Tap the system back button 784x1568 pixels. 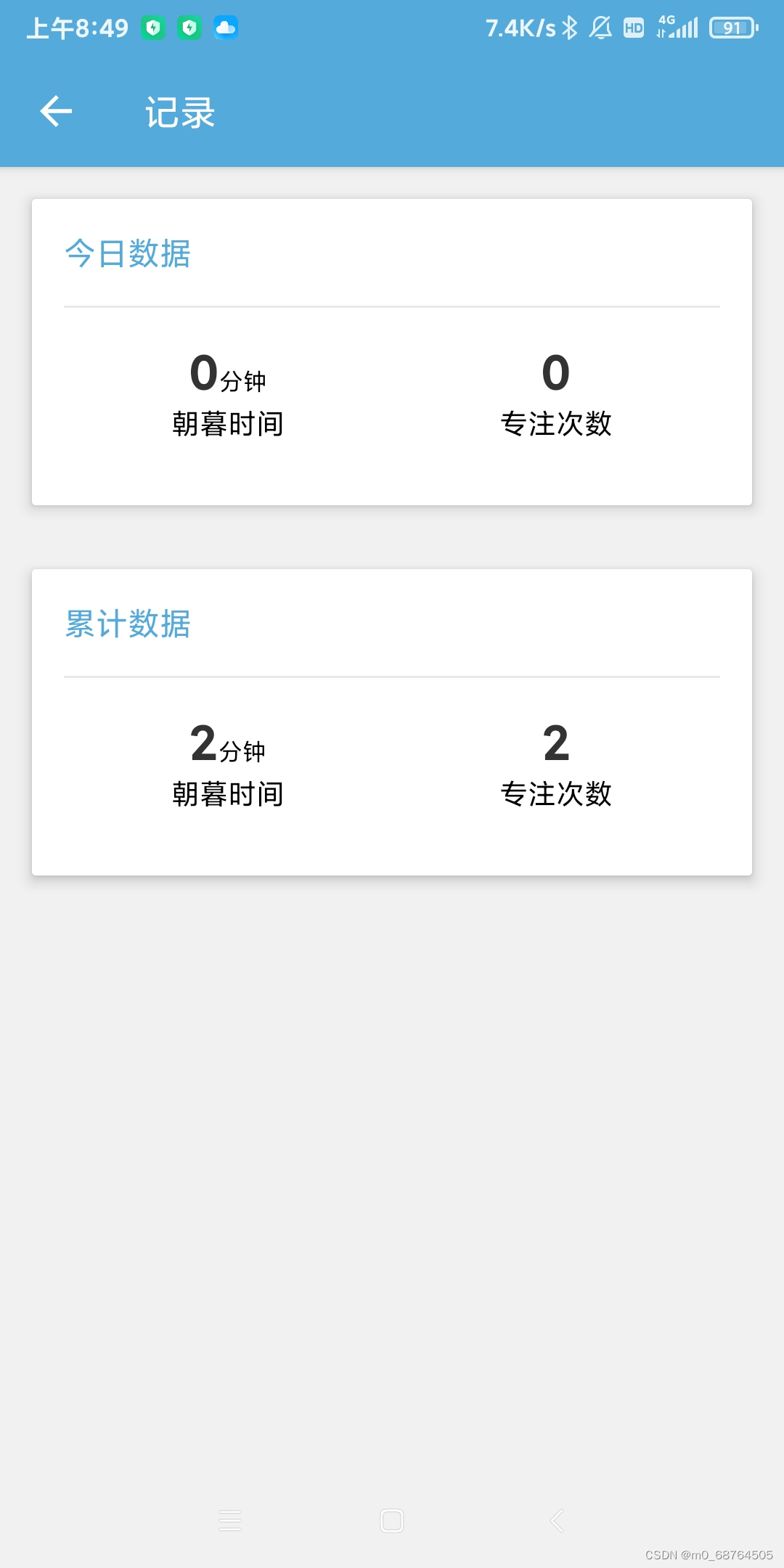[557, 1520]
